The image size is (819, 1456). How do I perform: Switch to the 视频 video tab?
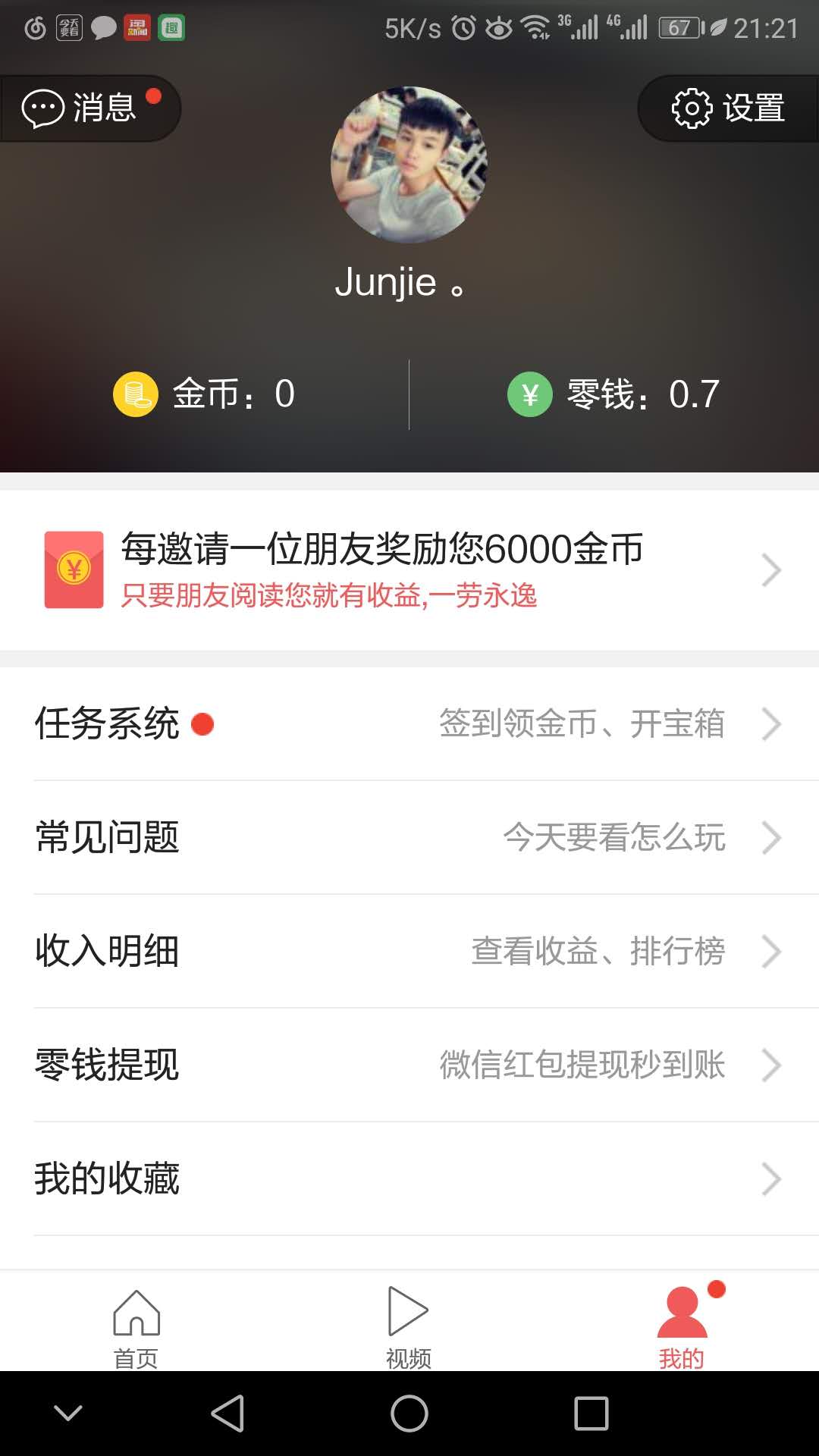click(x=409, y=1326)
